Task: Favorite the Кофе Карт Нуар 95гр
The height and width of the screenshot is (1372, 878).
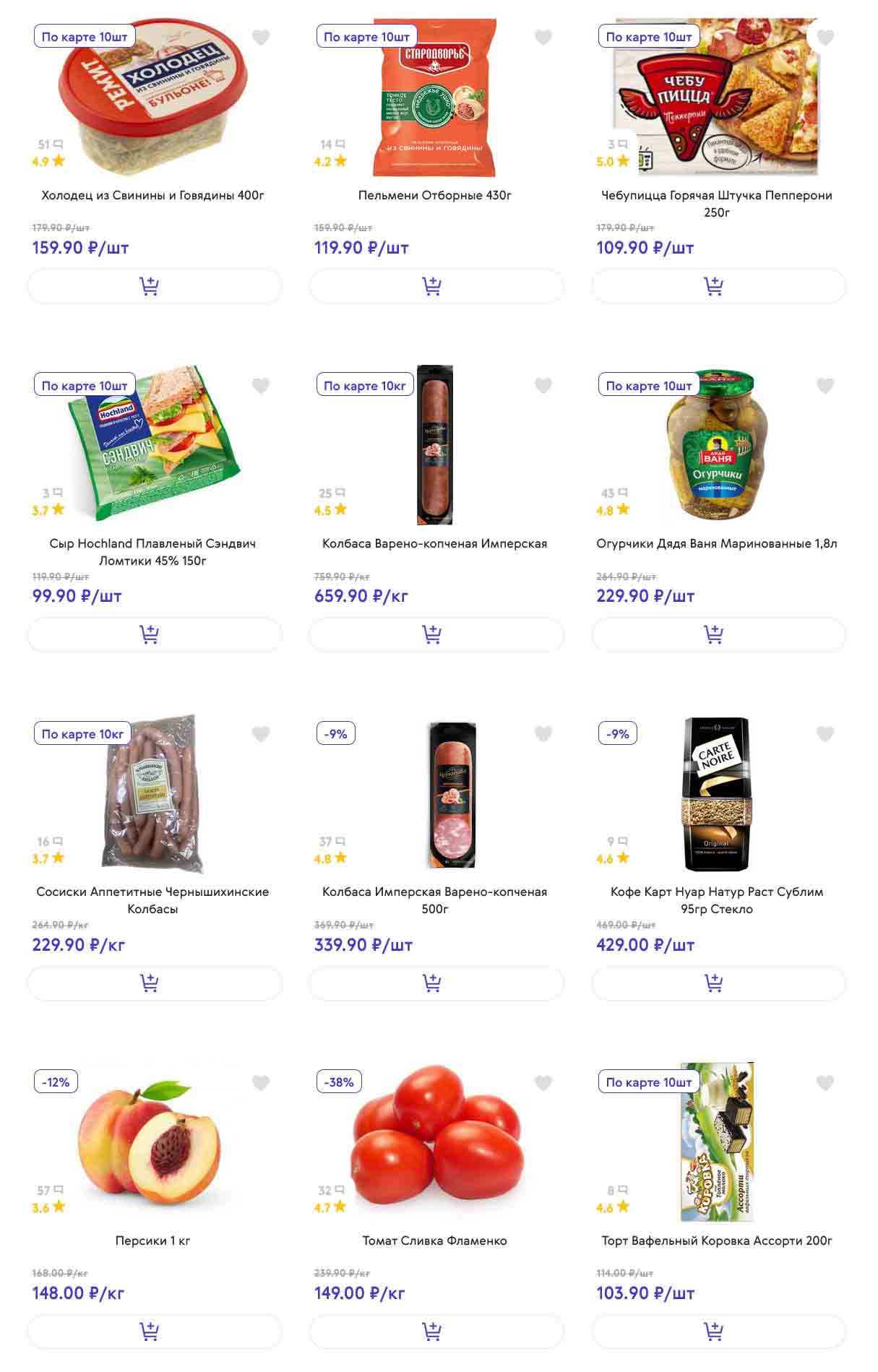Action: tap(825, 734)
